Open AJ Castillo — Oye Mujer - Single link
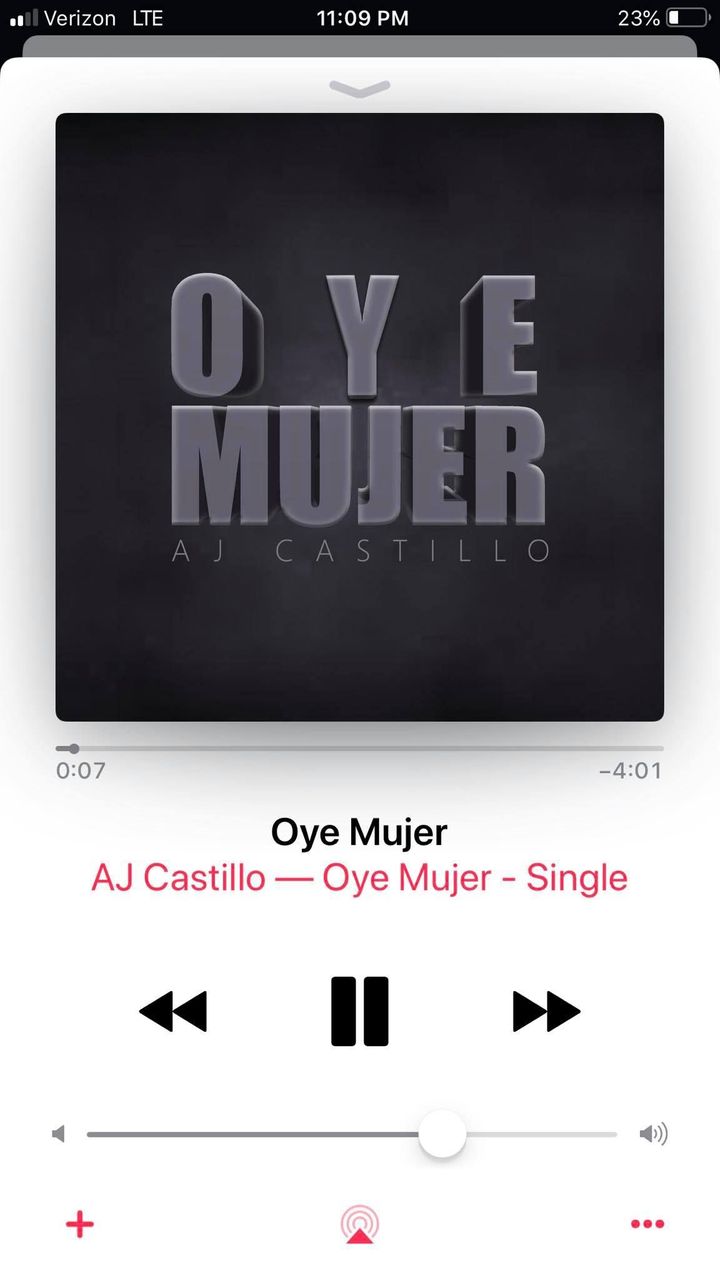The height and width of the screenshot is (1280, 720). (x=359, y=878)
